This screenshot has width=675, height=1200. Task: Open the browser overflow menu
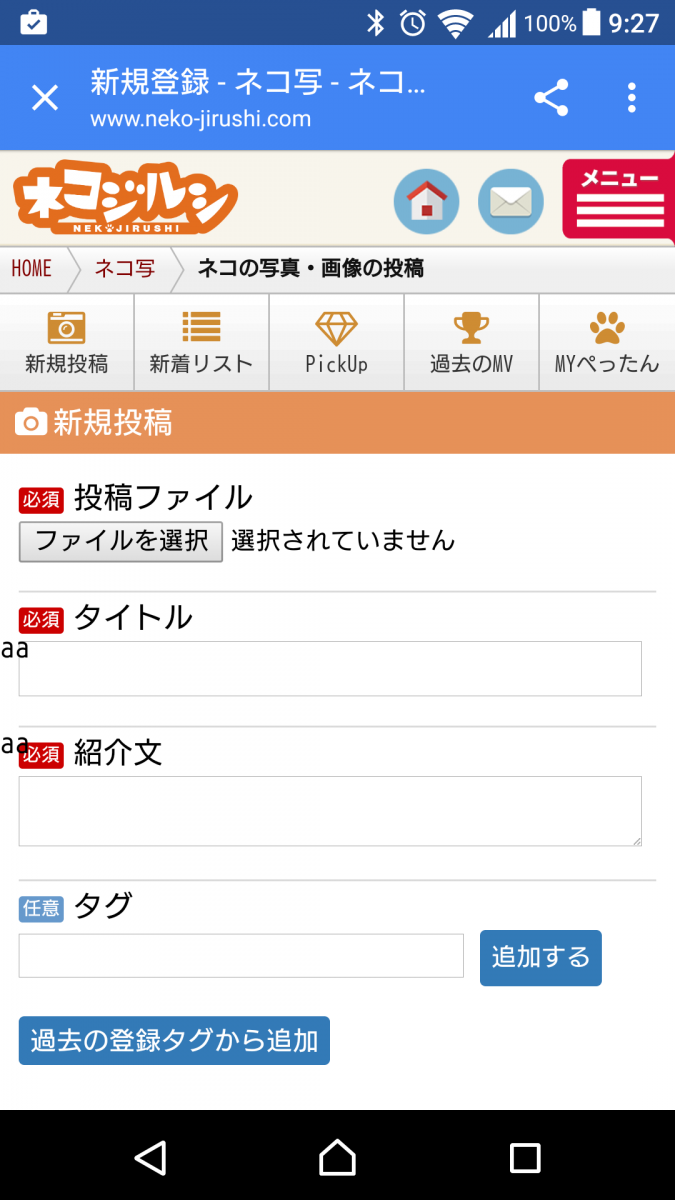[632, 98]
